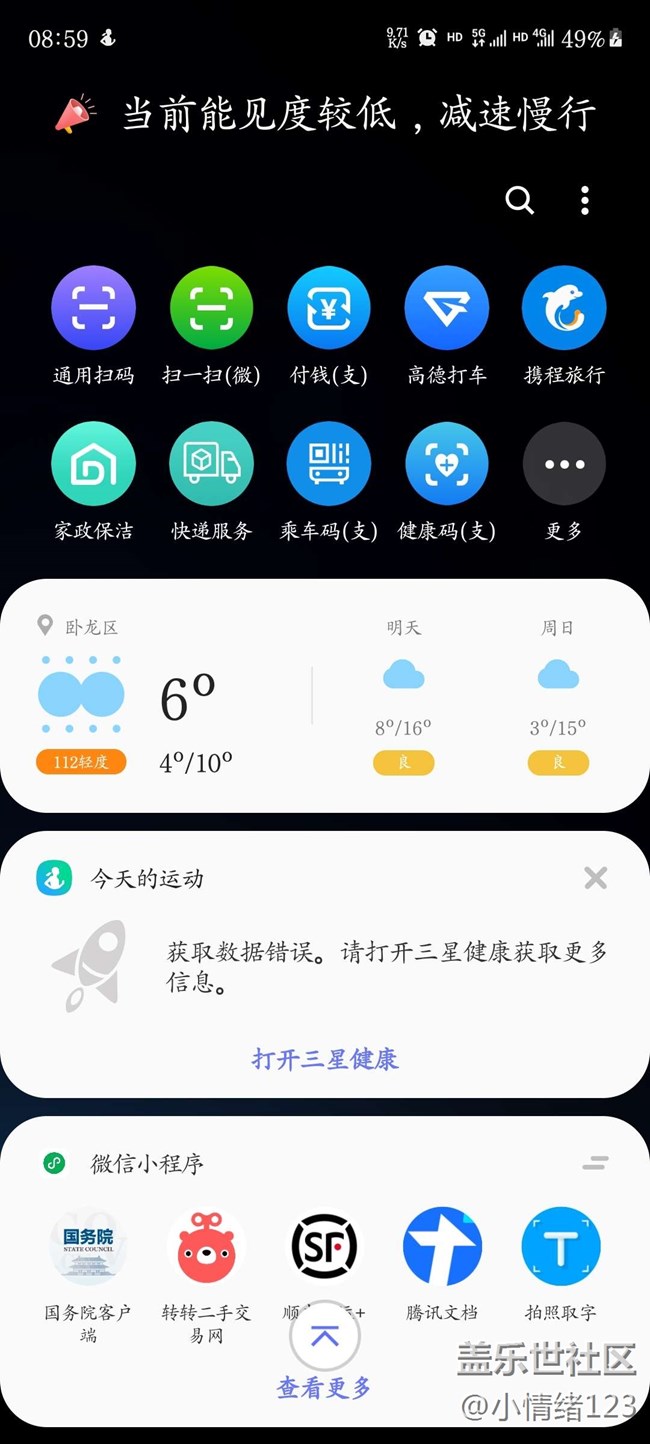Open 转转二手交易网 mini program
Viewport: 650px width, 1444px height.
coord(206,1247)
